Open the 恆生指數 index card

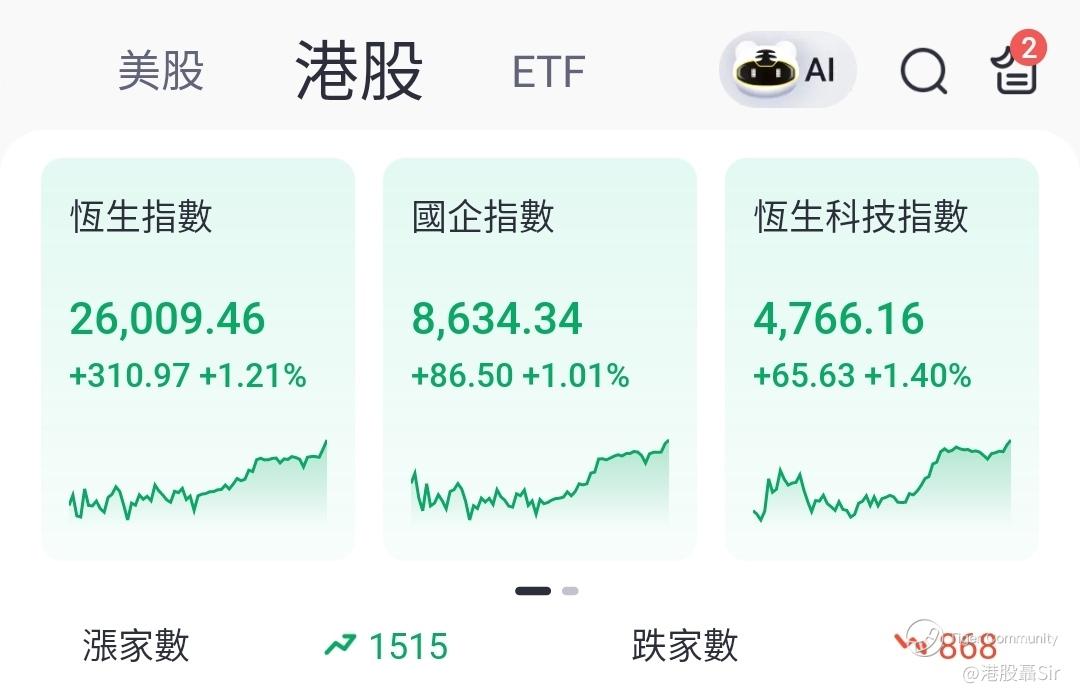click(198, 359)
